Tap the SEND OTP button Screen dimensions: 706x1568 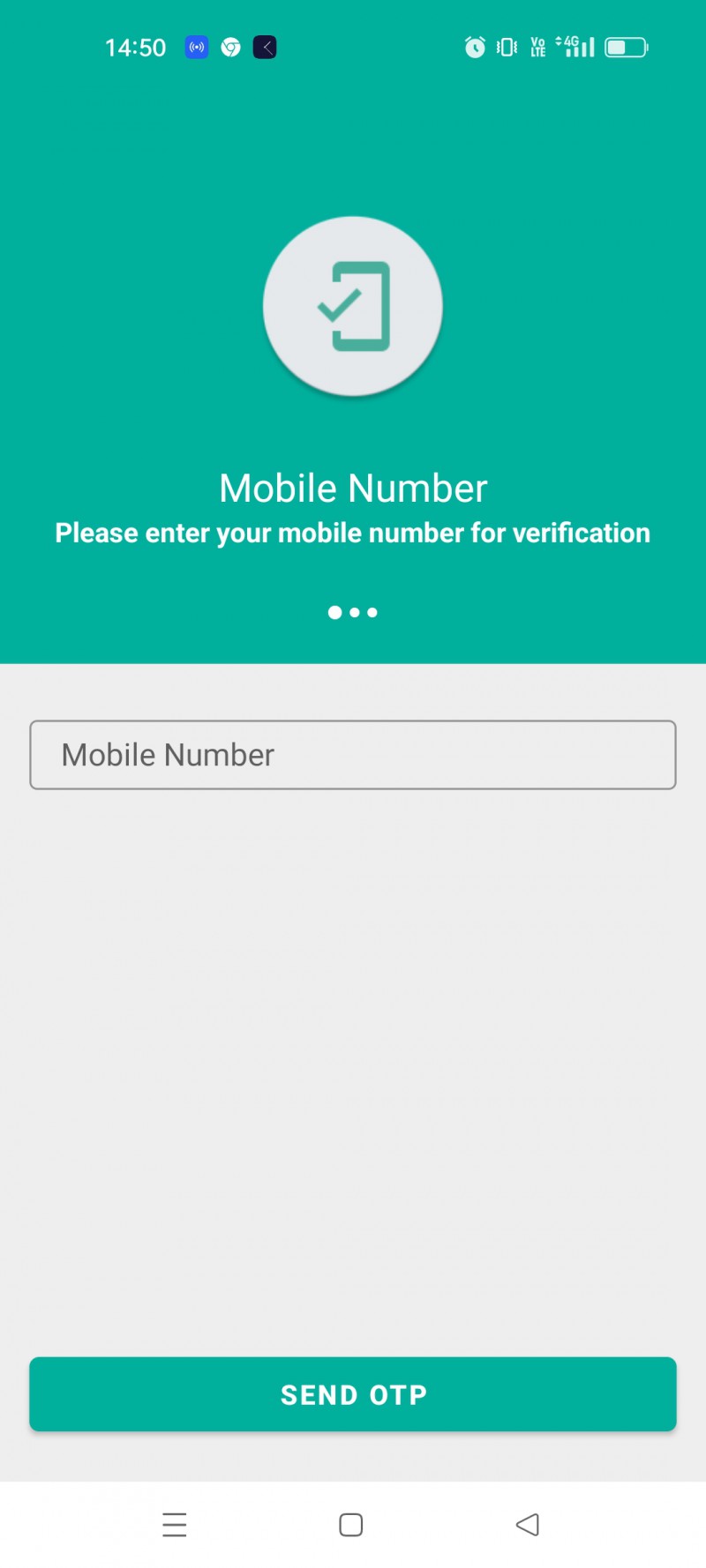[353, 1394]
